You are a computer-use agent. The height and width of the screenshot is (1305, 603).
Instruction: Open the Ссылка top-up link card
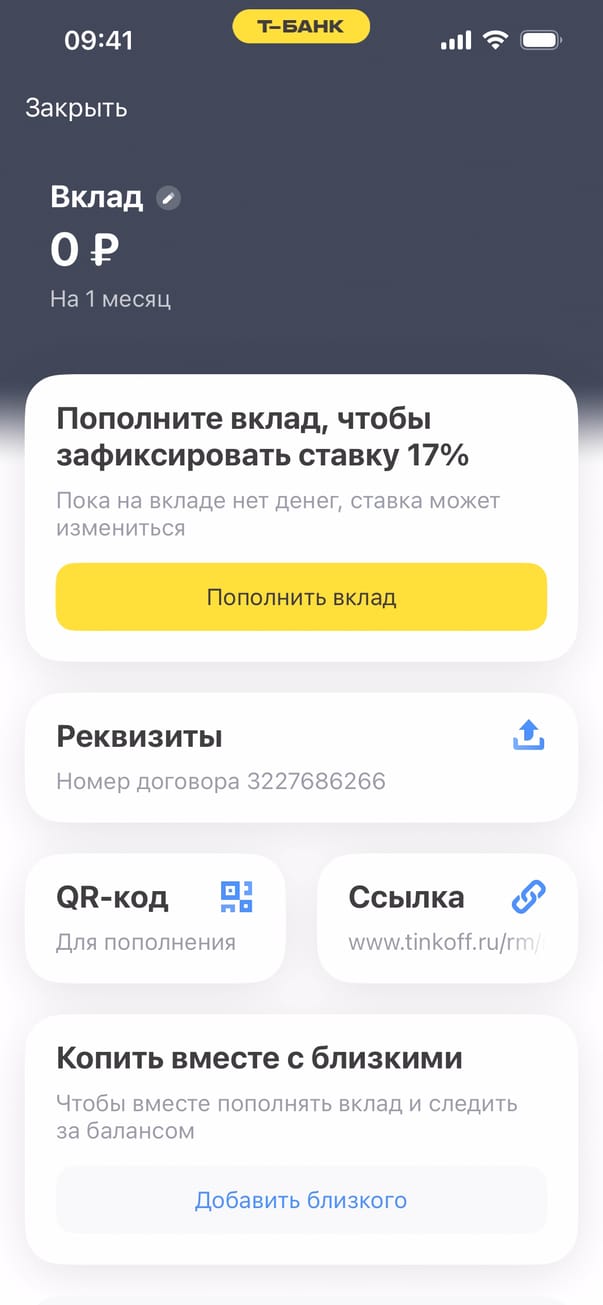pyautogui.click(x=446, y=917)
